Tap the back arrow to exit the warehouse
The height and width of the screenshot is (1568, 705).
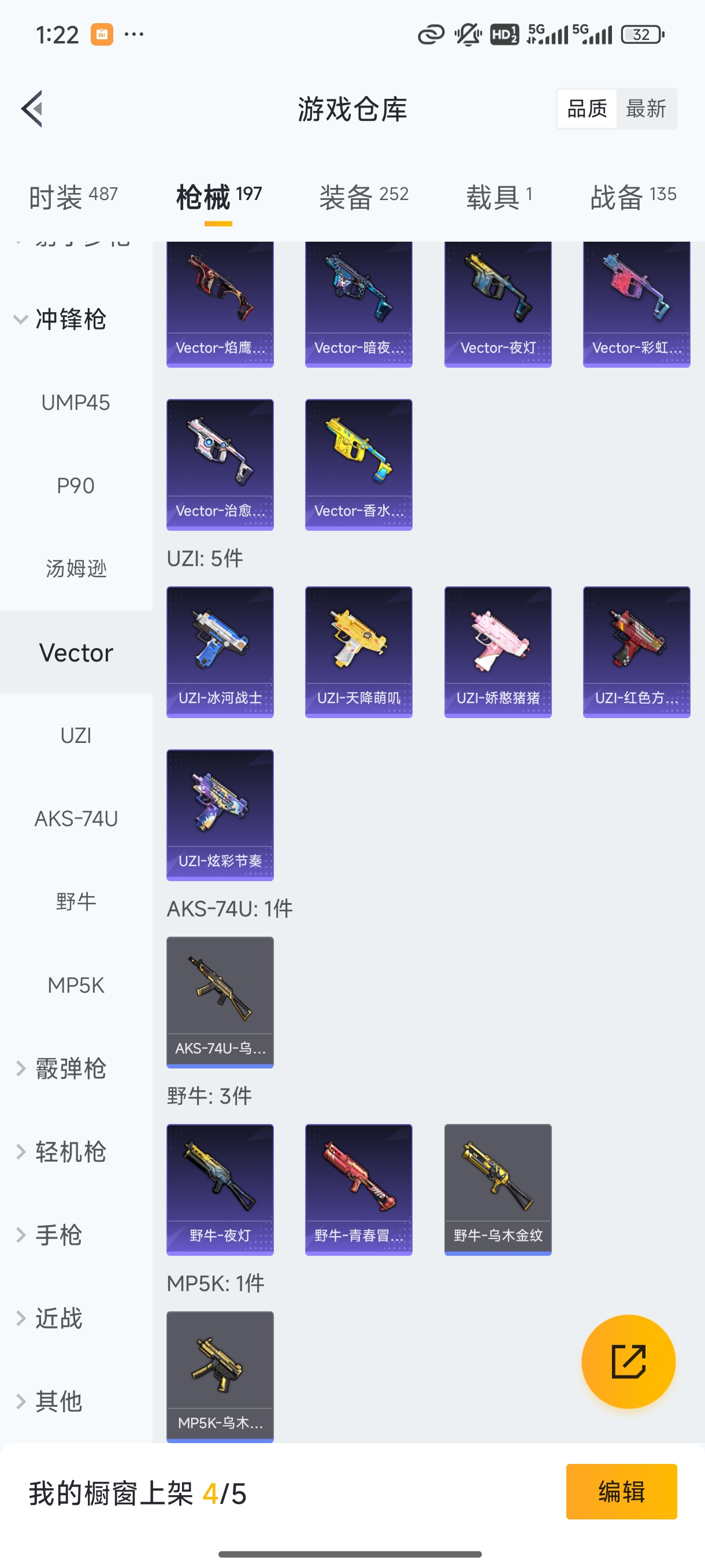point(31,108)
